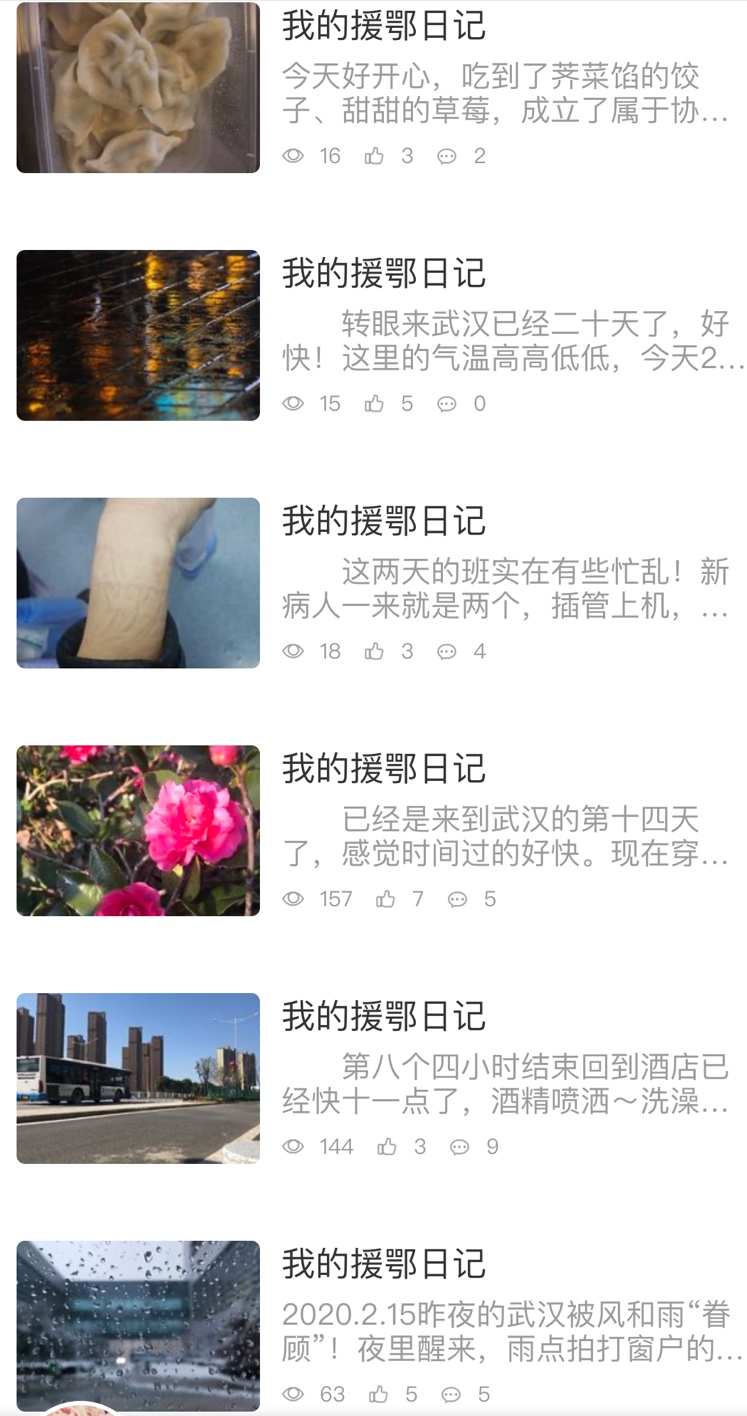The width and height of the screenshot is (747, 1416).
Task: Tap the bus and skyline photo thumbnail
Action: pos(138,1078)
